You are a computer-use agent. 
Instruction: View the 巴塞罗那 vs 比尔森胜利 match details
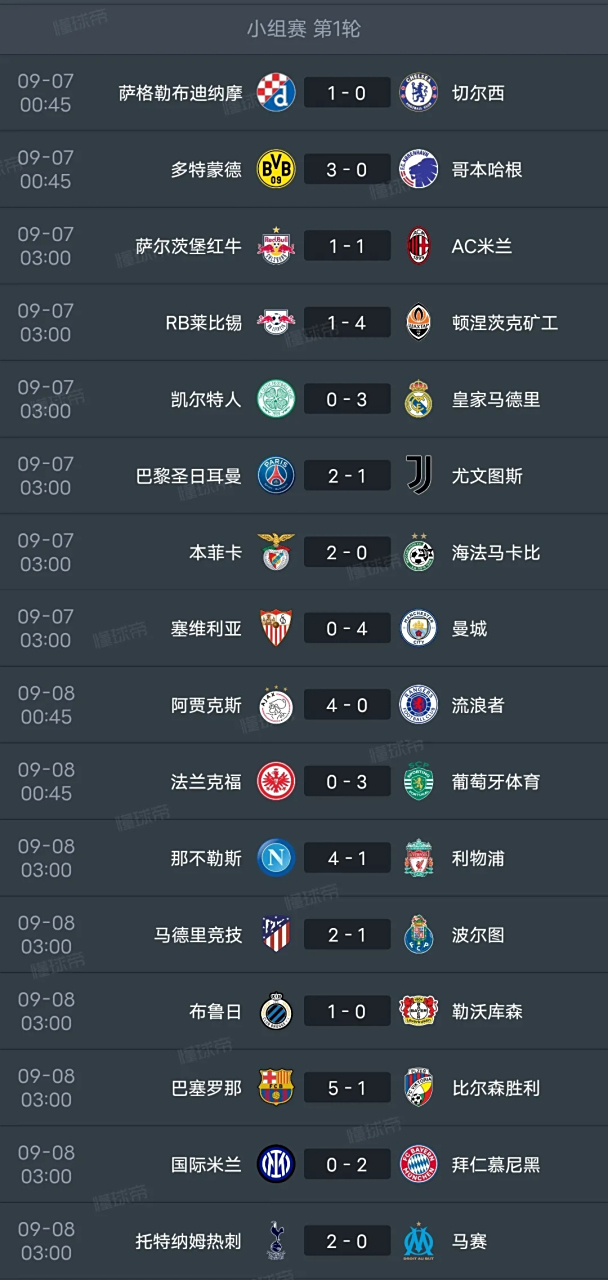[x=346, y=1088]
